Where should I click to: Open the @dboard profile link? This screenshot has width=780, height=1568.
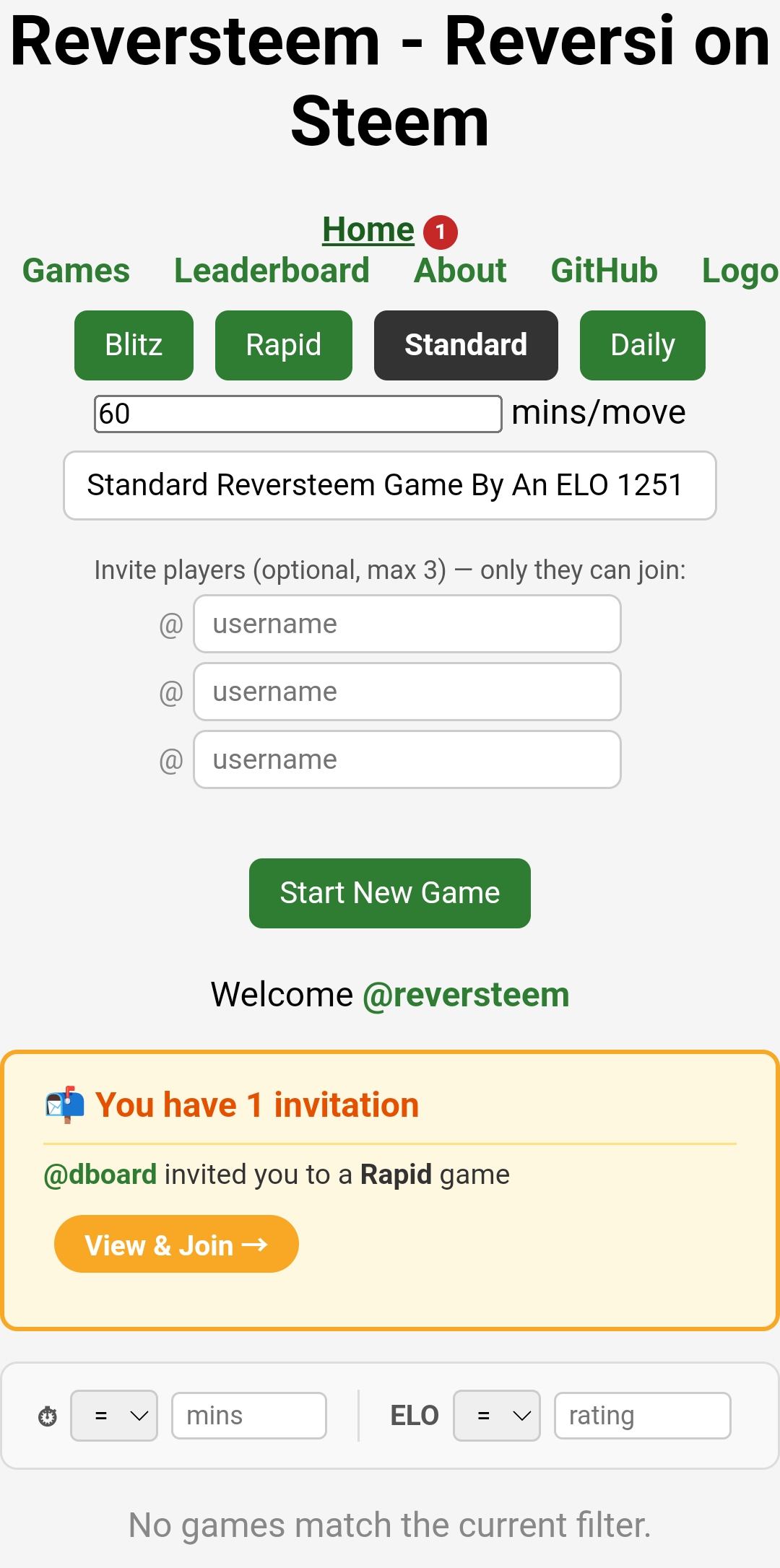[x=100, y=1175]
